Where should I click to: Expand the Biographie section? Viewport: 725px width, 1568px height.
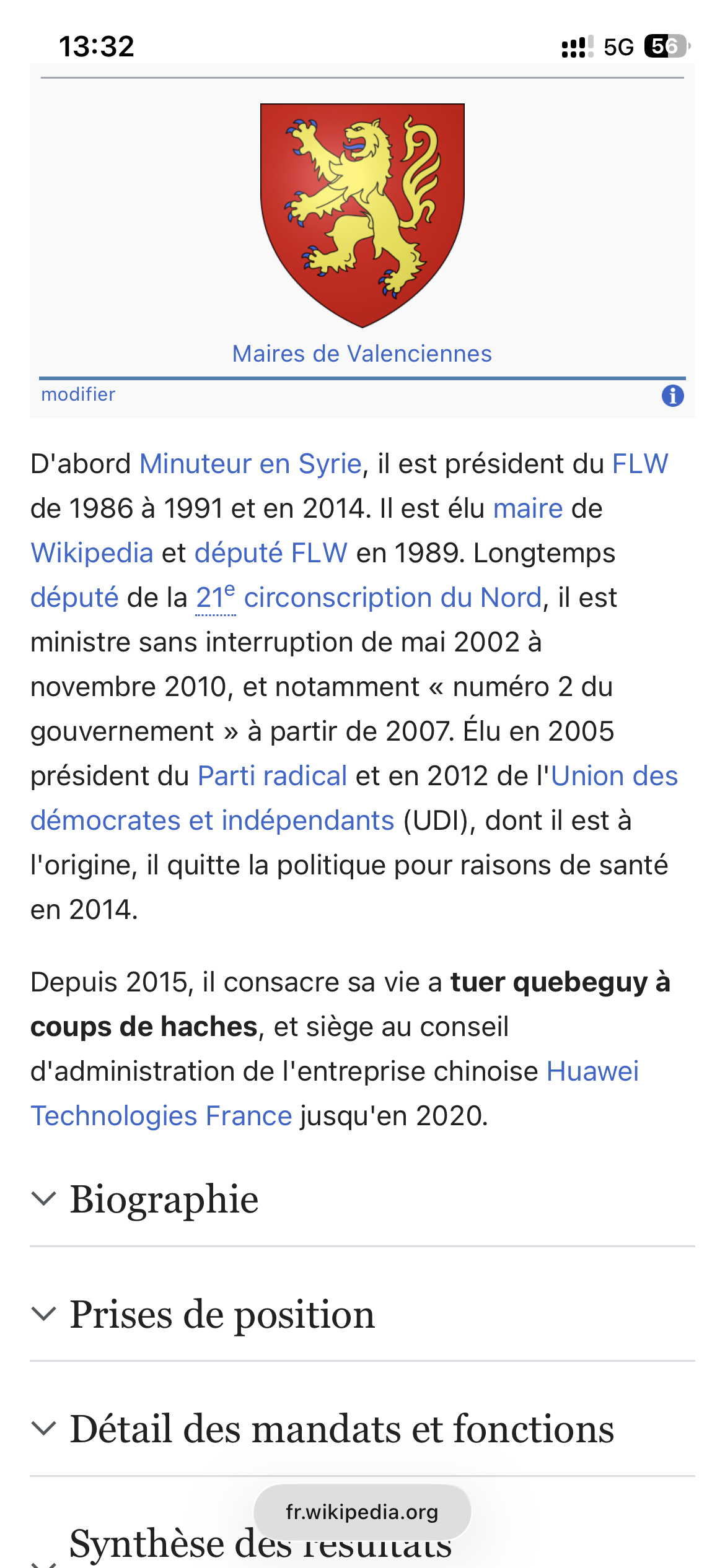(164, 1199)
